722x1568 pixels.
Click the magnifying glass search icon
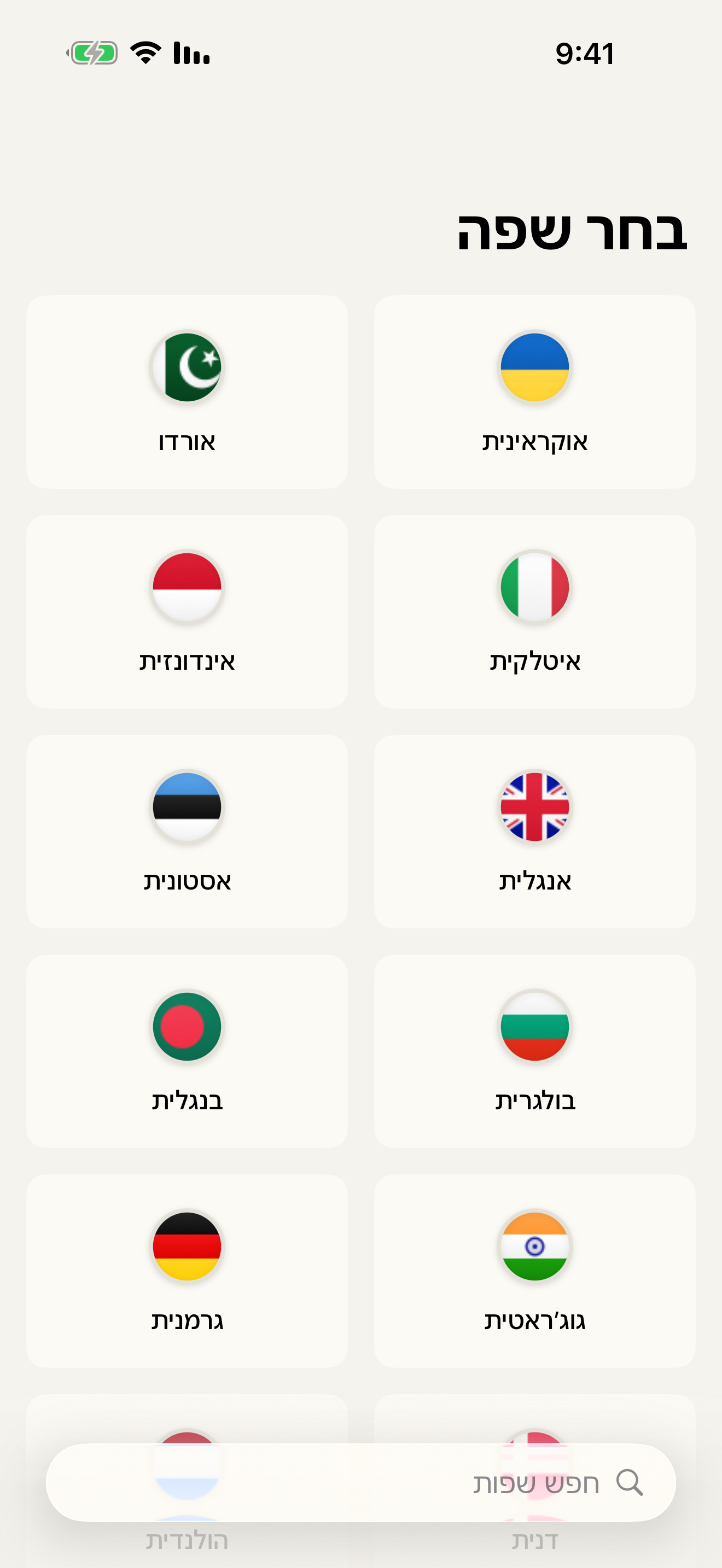pos(632,1483)
